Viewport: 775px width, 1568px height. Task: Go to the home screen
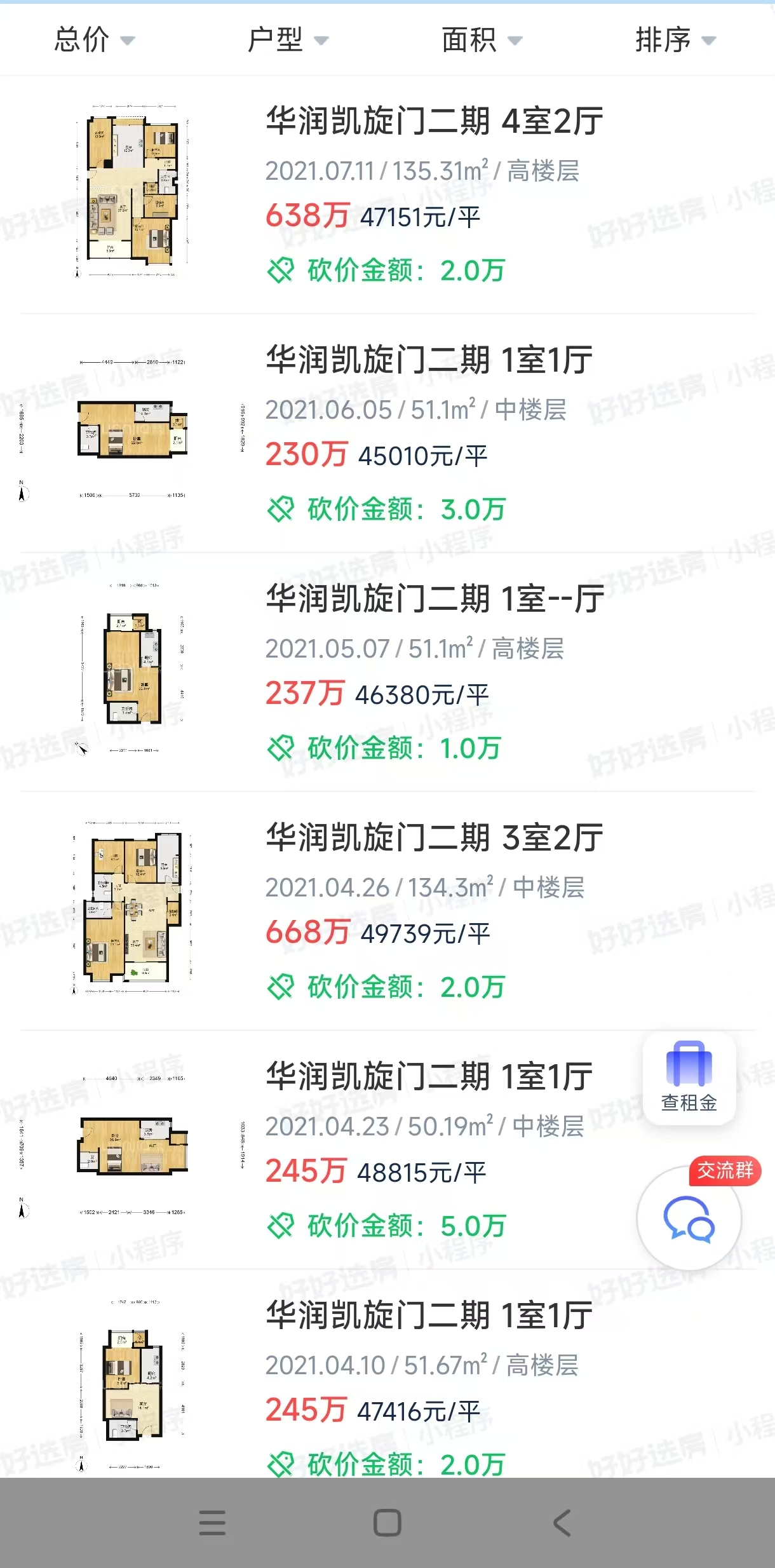(387, 1523)
